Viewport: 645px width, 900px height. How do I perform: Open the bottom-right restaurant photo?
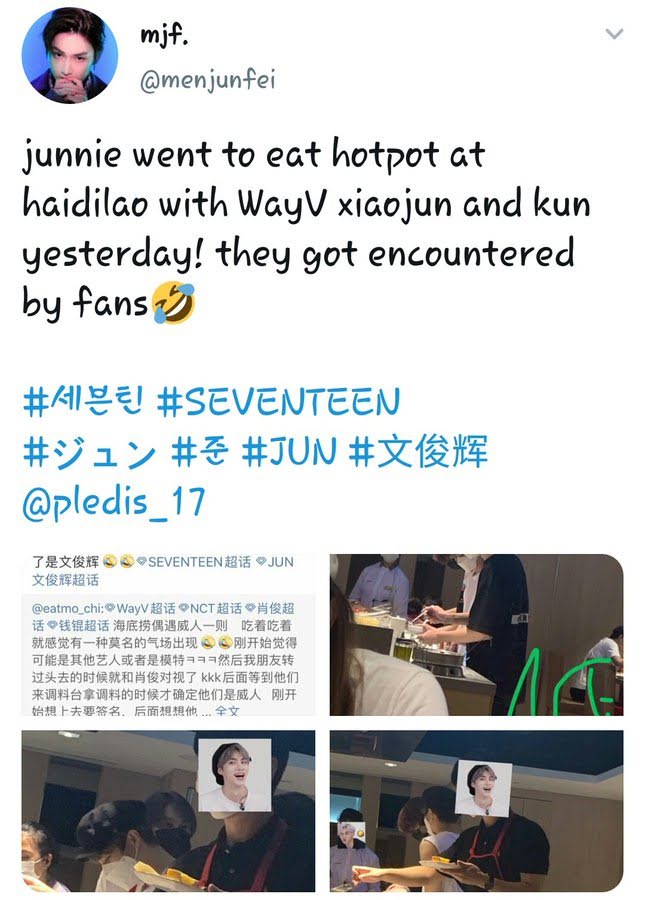pyautogui.click(x=476, y=811)
